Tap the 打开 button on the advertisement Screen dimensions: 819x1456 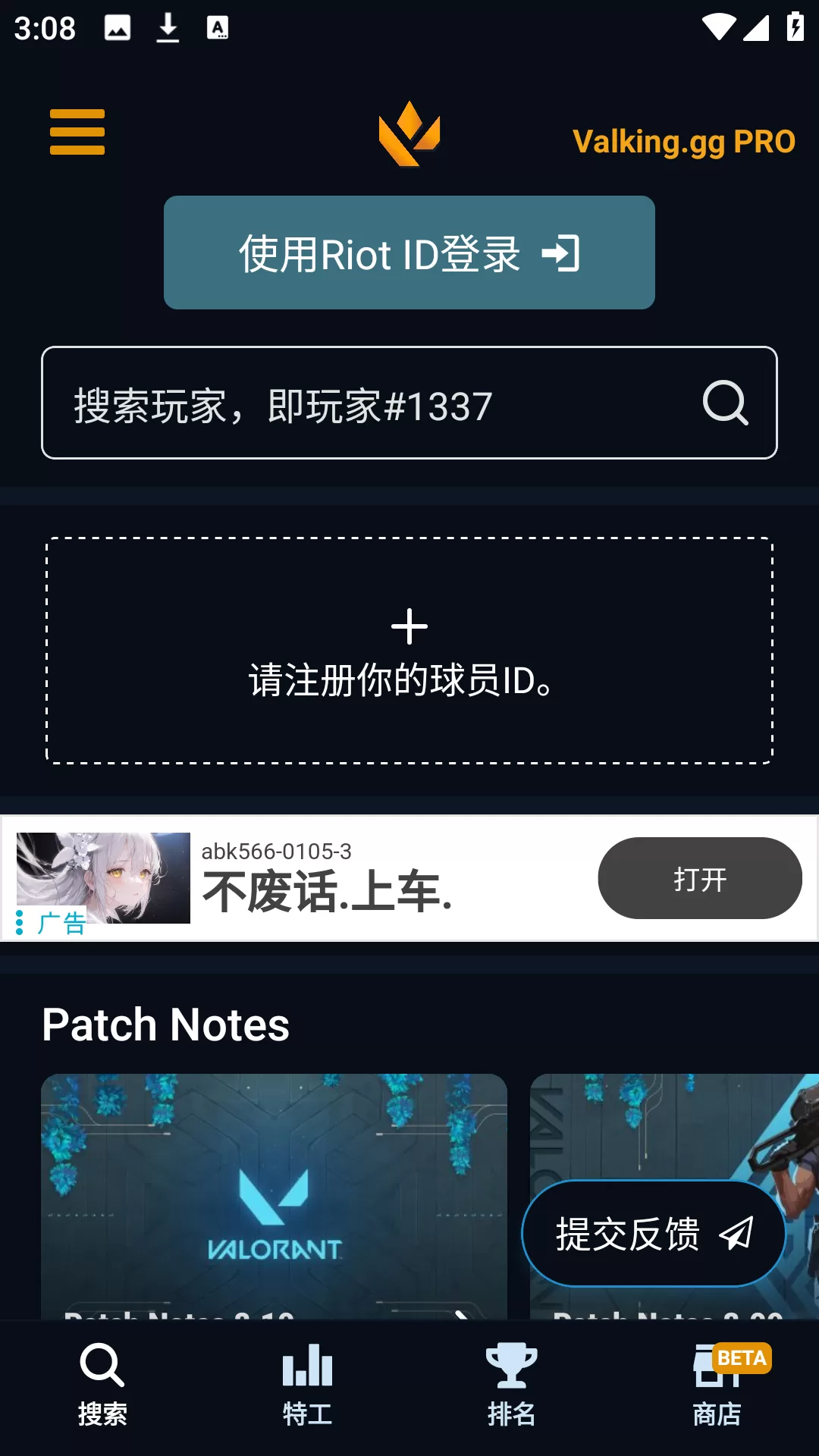pos(699,878)
